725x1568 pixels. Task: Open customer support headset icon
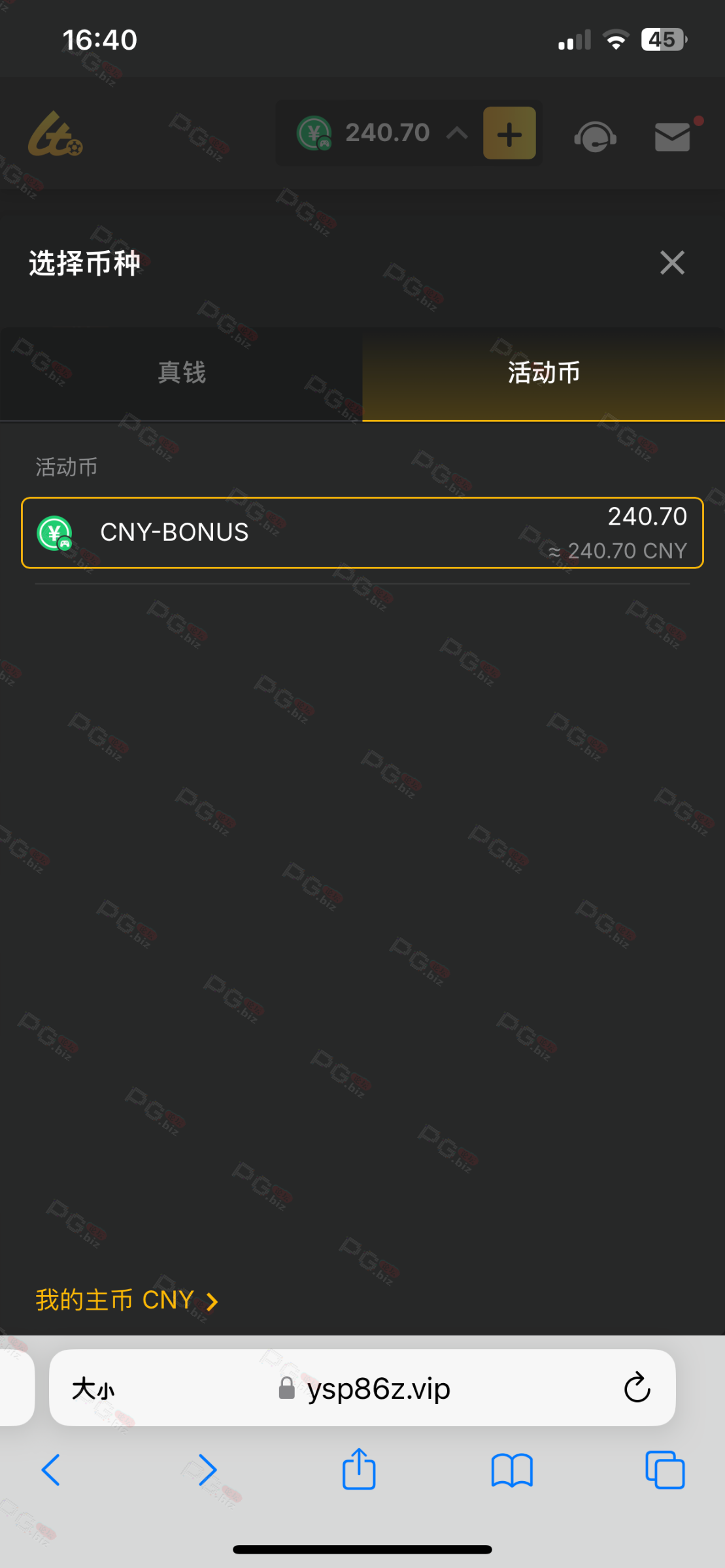click(x=595, y=137)
